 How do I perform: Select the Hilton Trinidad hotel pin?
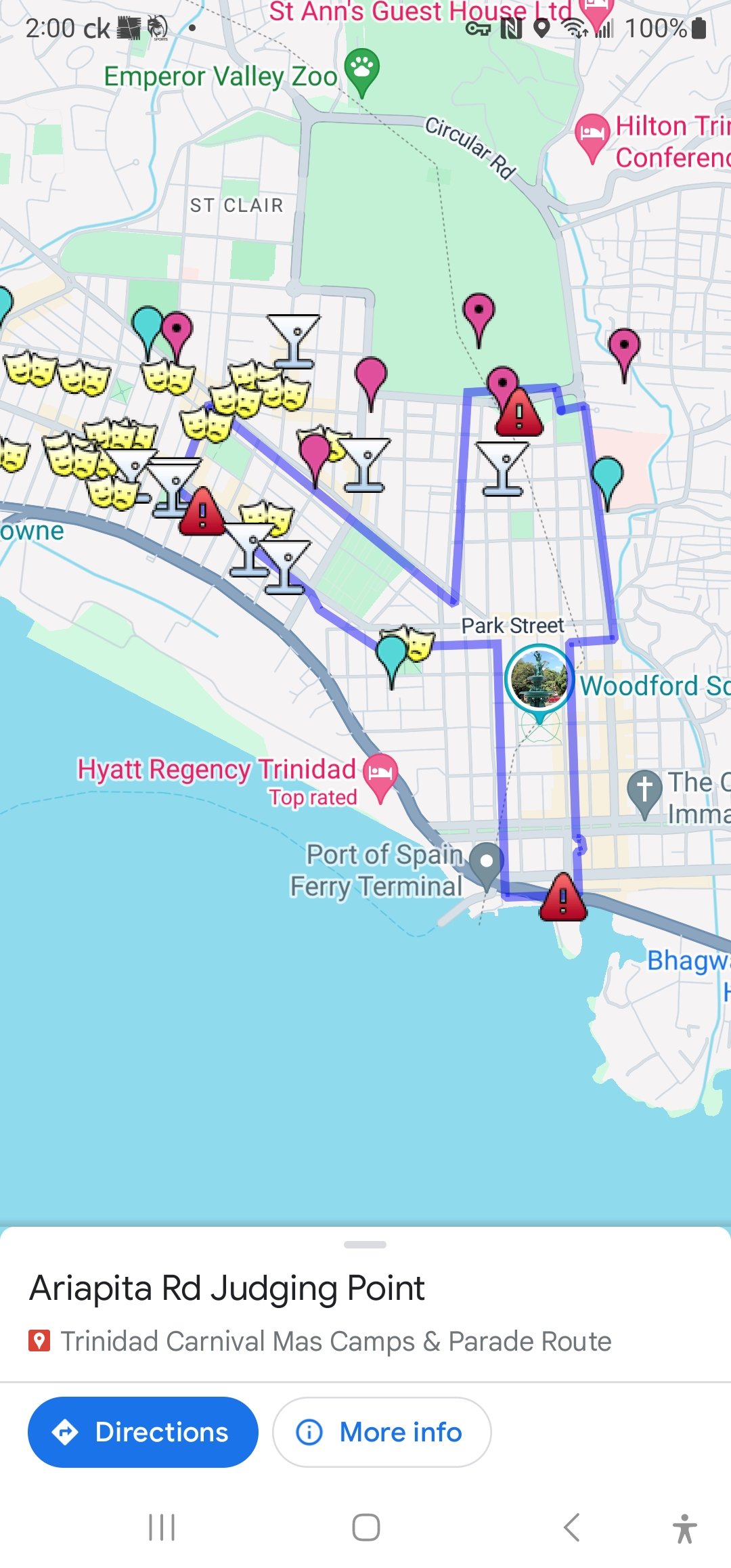coord(592,137)
